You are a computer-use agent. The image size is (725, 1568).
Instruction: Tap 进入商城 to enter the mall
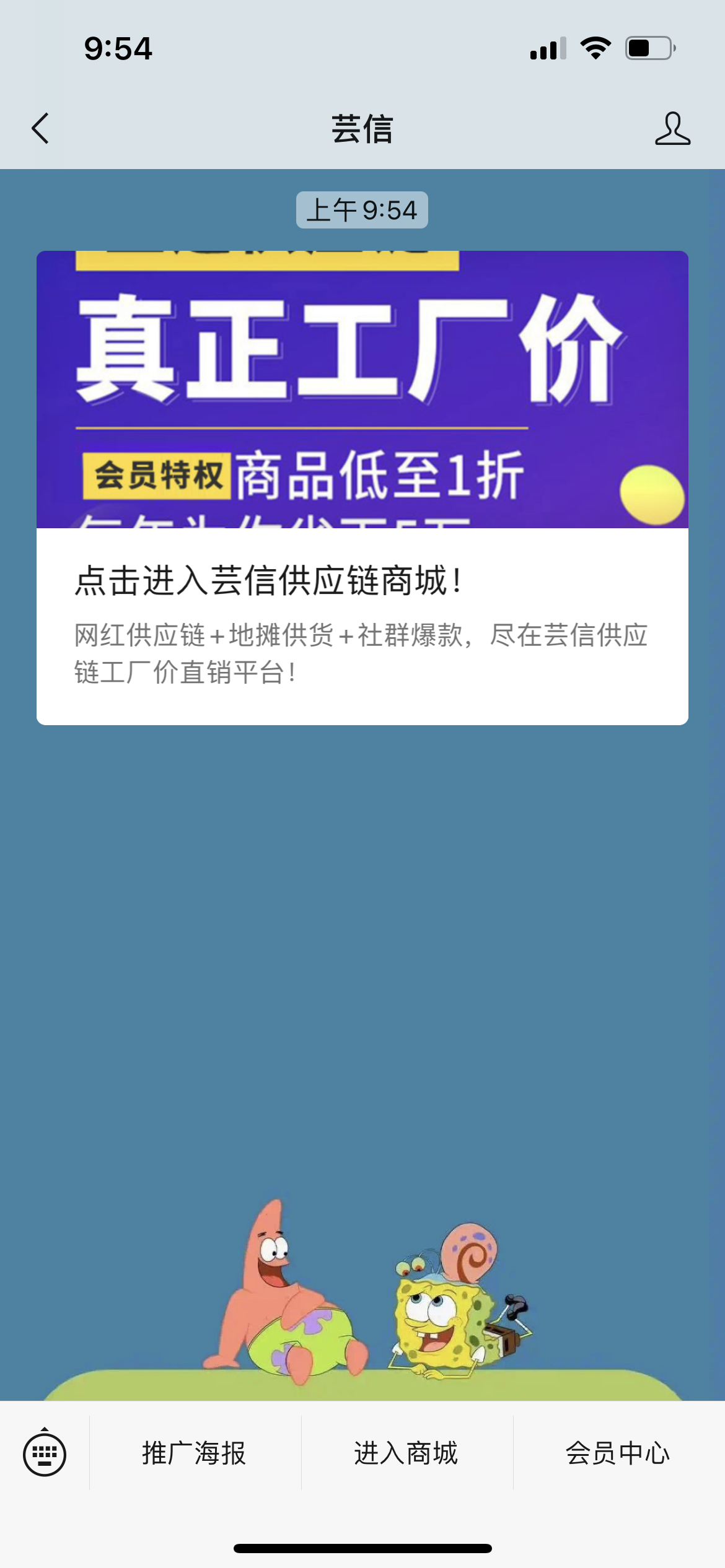click(406, 1453)
